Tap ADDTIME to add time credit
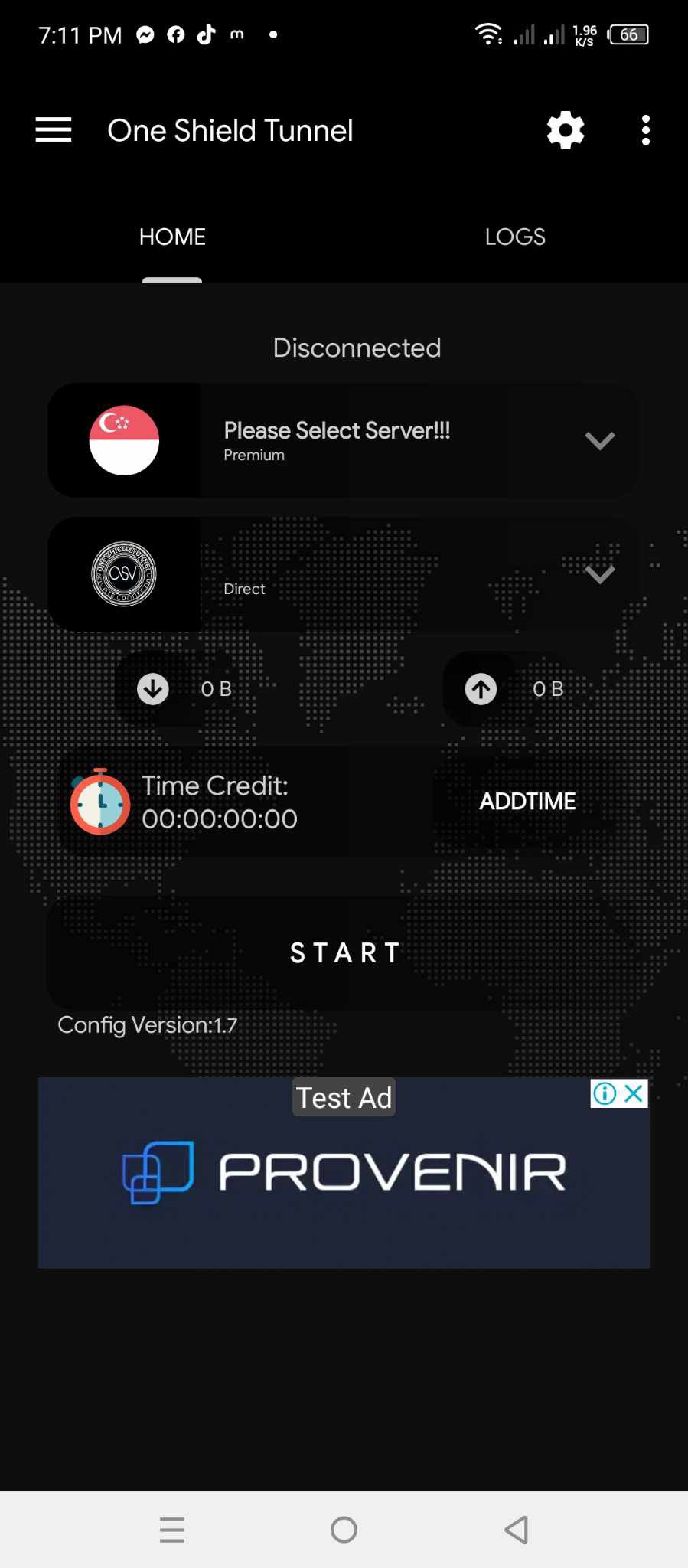The height and width of the screenshot is (1568, 688). pyautogui.click(x=527, y=801)
